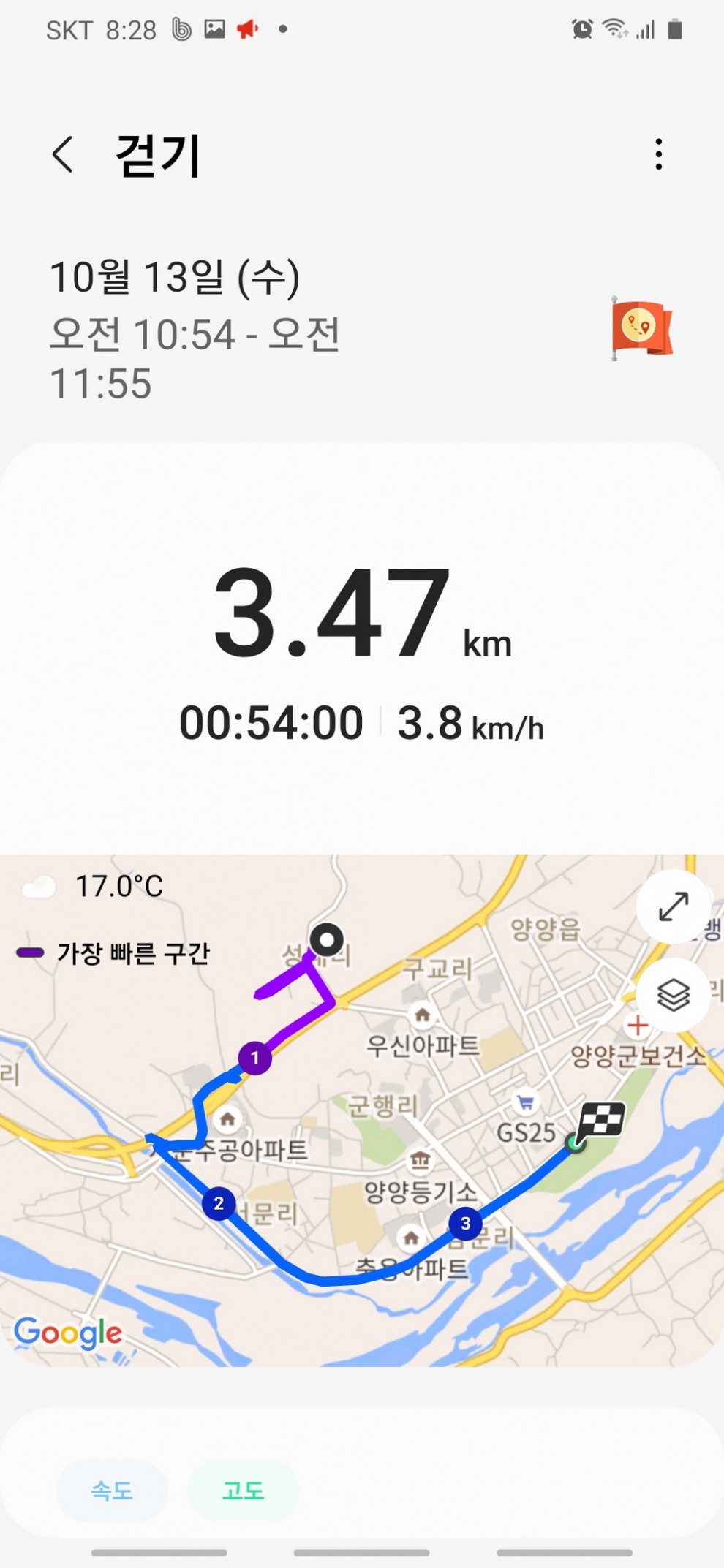Select the 속도 chip
The width and height of the screenshot is (724, 1568).
point(112,1491)
